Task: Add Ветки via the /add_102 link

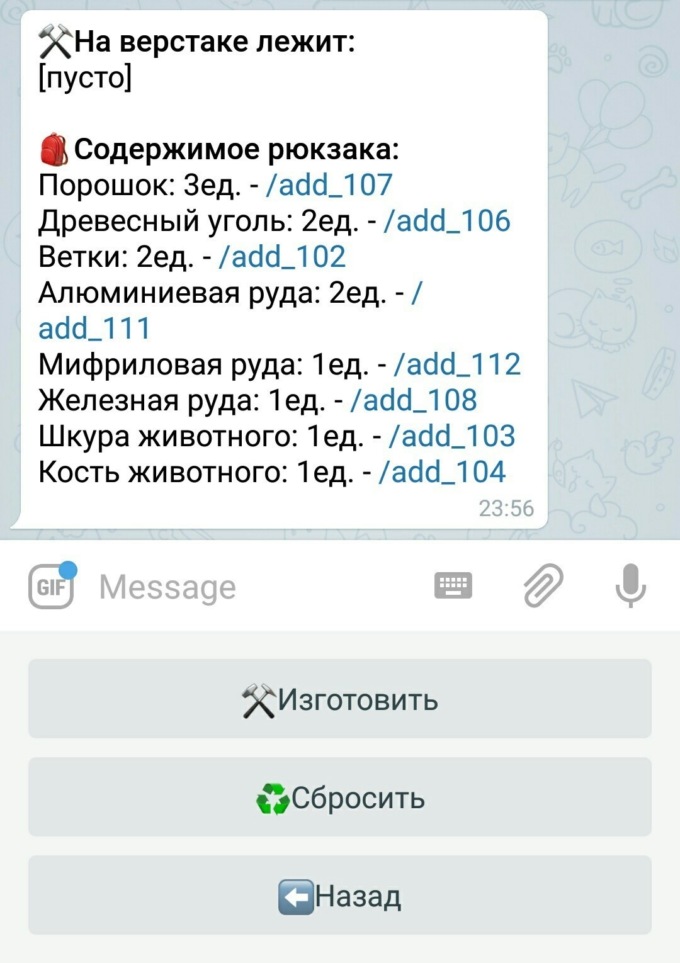Action: point(282,257)
